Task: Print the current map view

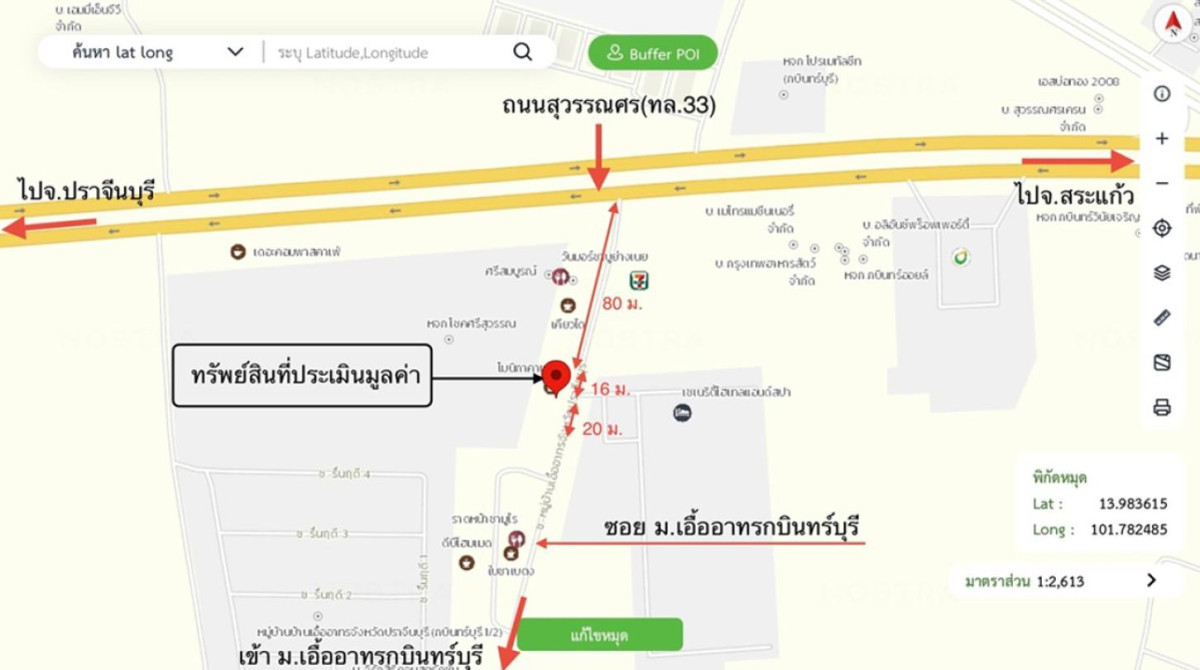Action: [1162, 408]
